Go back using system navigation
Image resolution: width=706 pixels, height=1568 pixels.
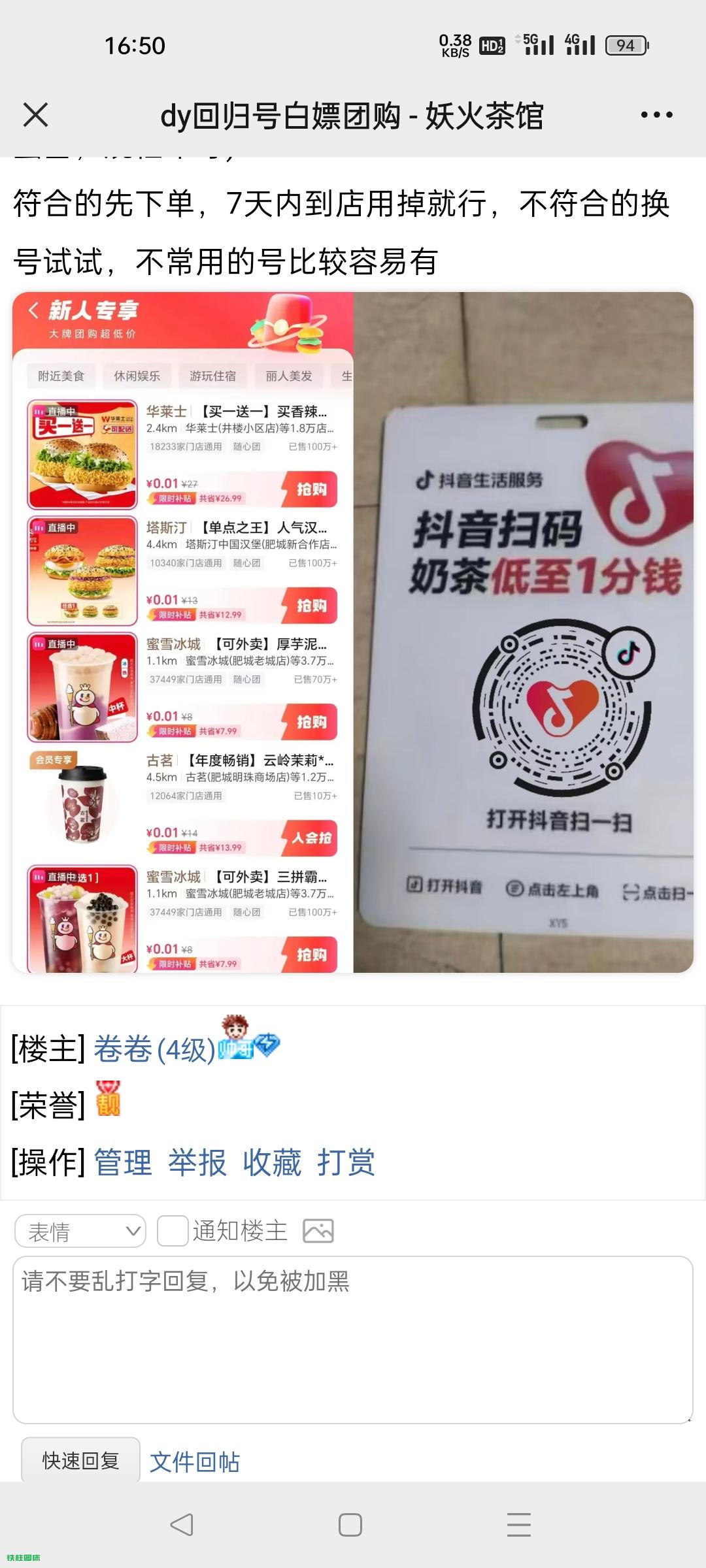(182, 1525)
